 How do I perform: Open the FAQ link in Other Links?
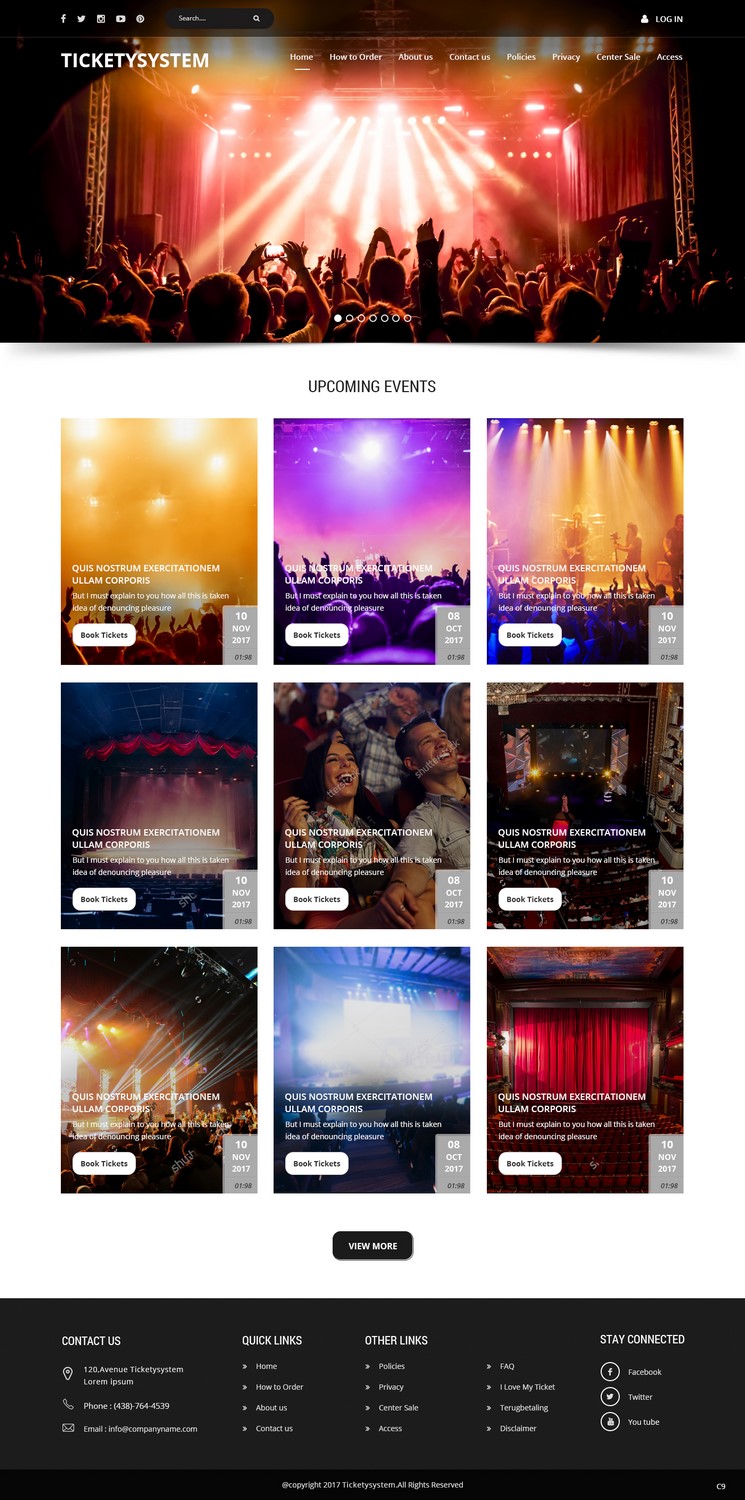tap(506, 1366)
